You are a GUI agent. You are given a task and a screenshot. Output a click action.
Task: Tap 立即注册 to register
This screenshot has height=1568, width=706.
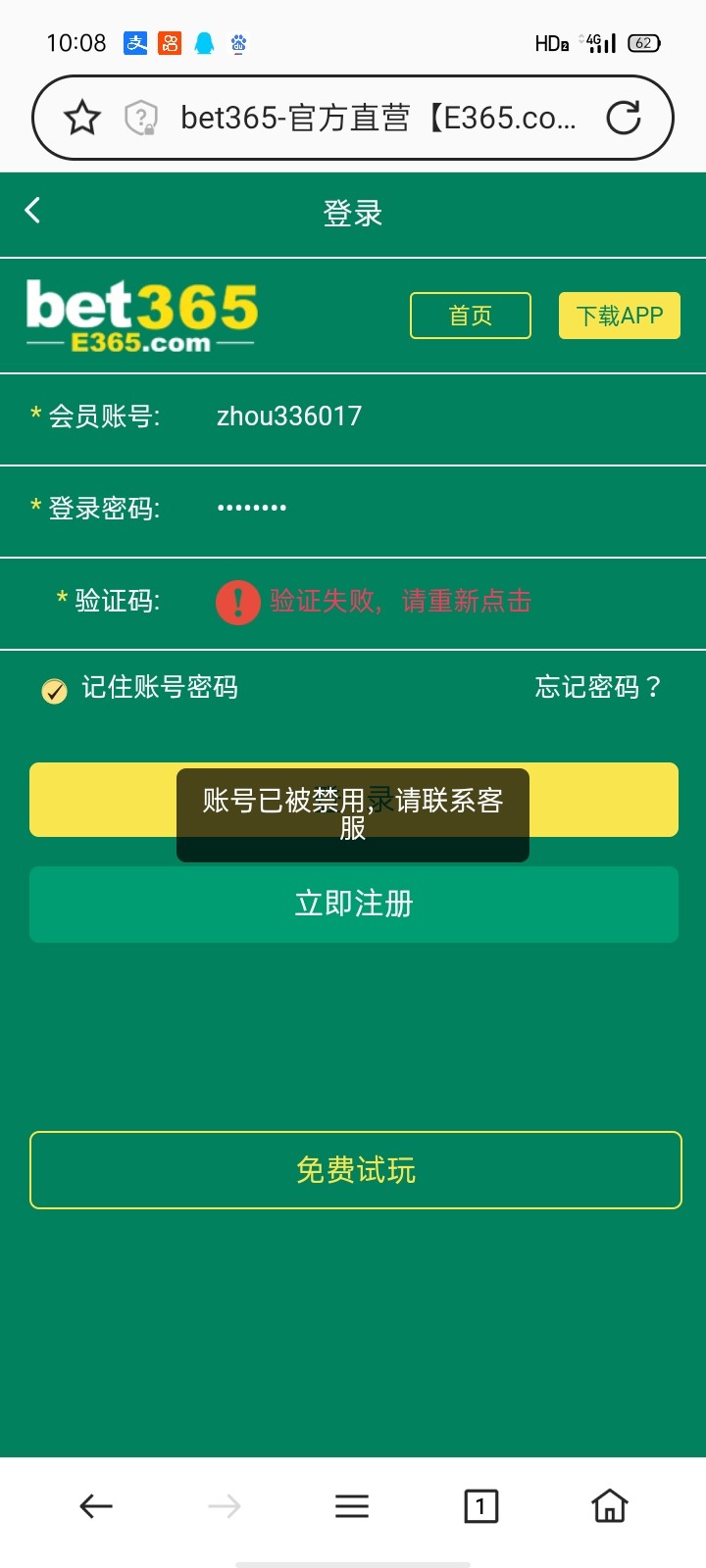click(353, 905)
